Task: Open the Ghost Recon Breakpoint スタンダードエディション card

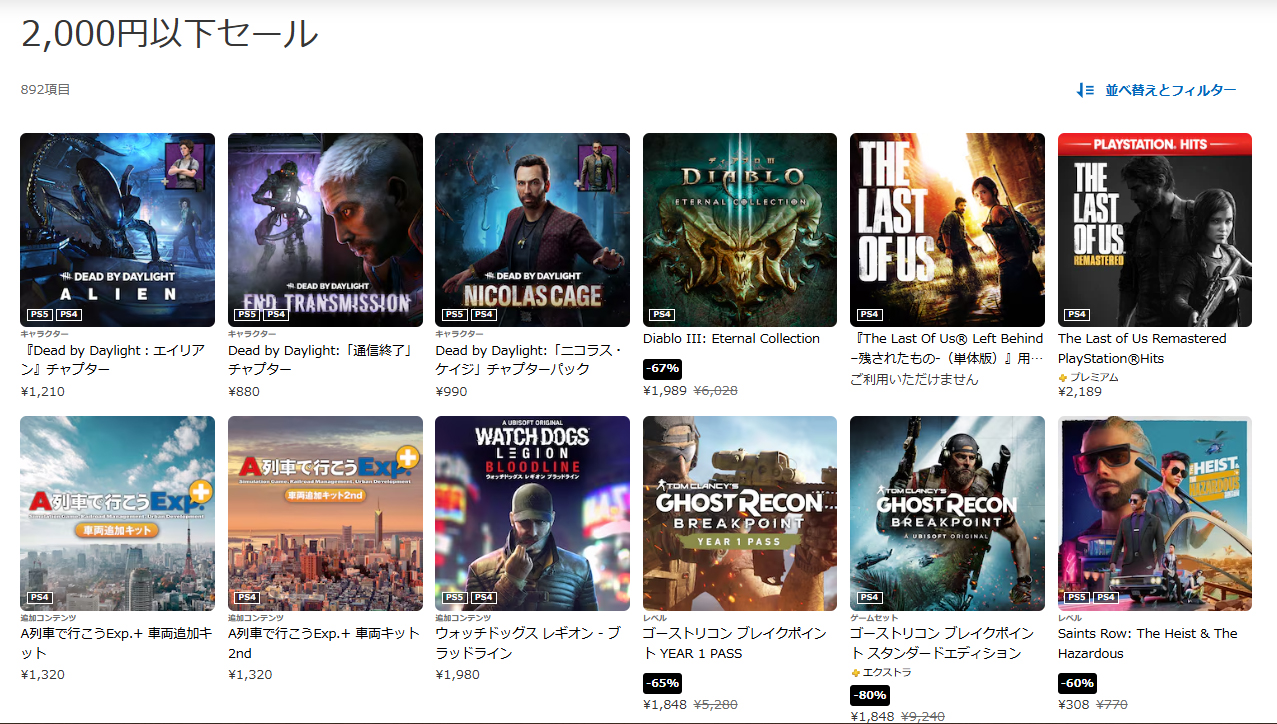Action: coord(947,513)
